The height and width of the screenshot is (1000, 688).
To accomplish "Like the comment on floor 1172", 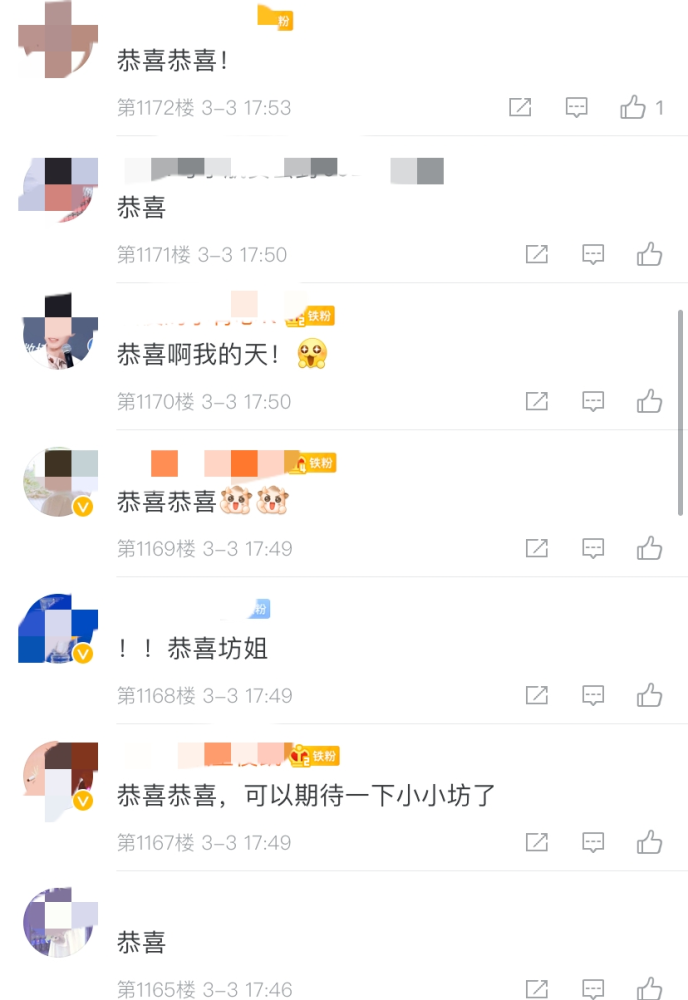I will click(x=633, y=108).
